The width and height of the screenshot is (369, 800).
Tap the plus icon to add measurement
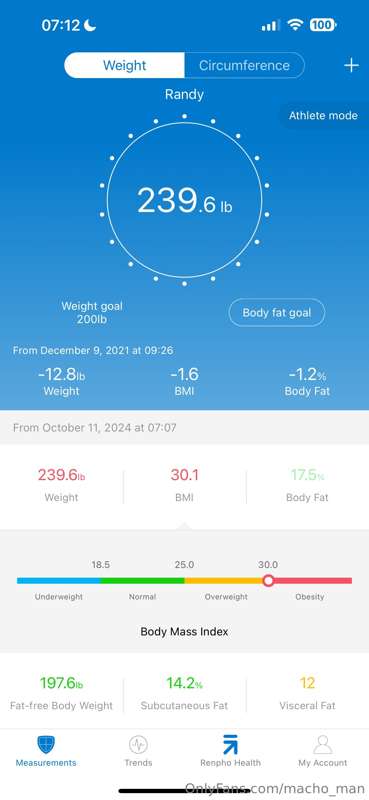[351, 65]
